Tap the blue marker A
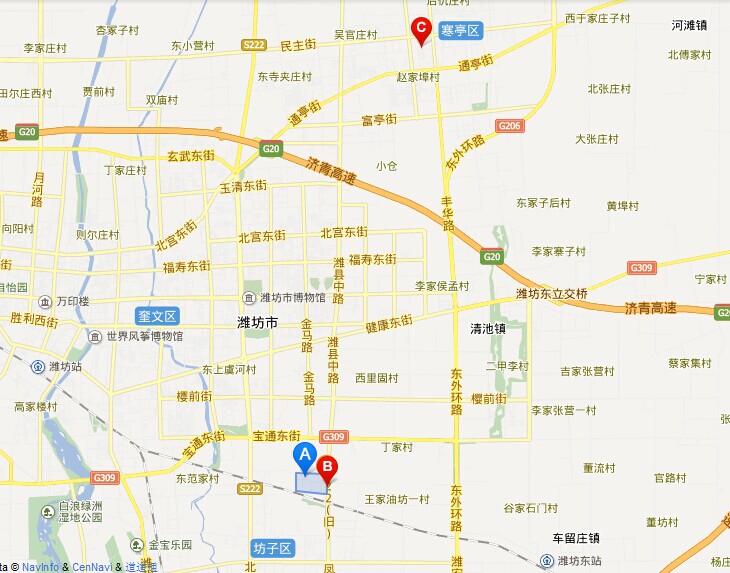The width and height of the screenshot is (730, 573). [306, 458]
